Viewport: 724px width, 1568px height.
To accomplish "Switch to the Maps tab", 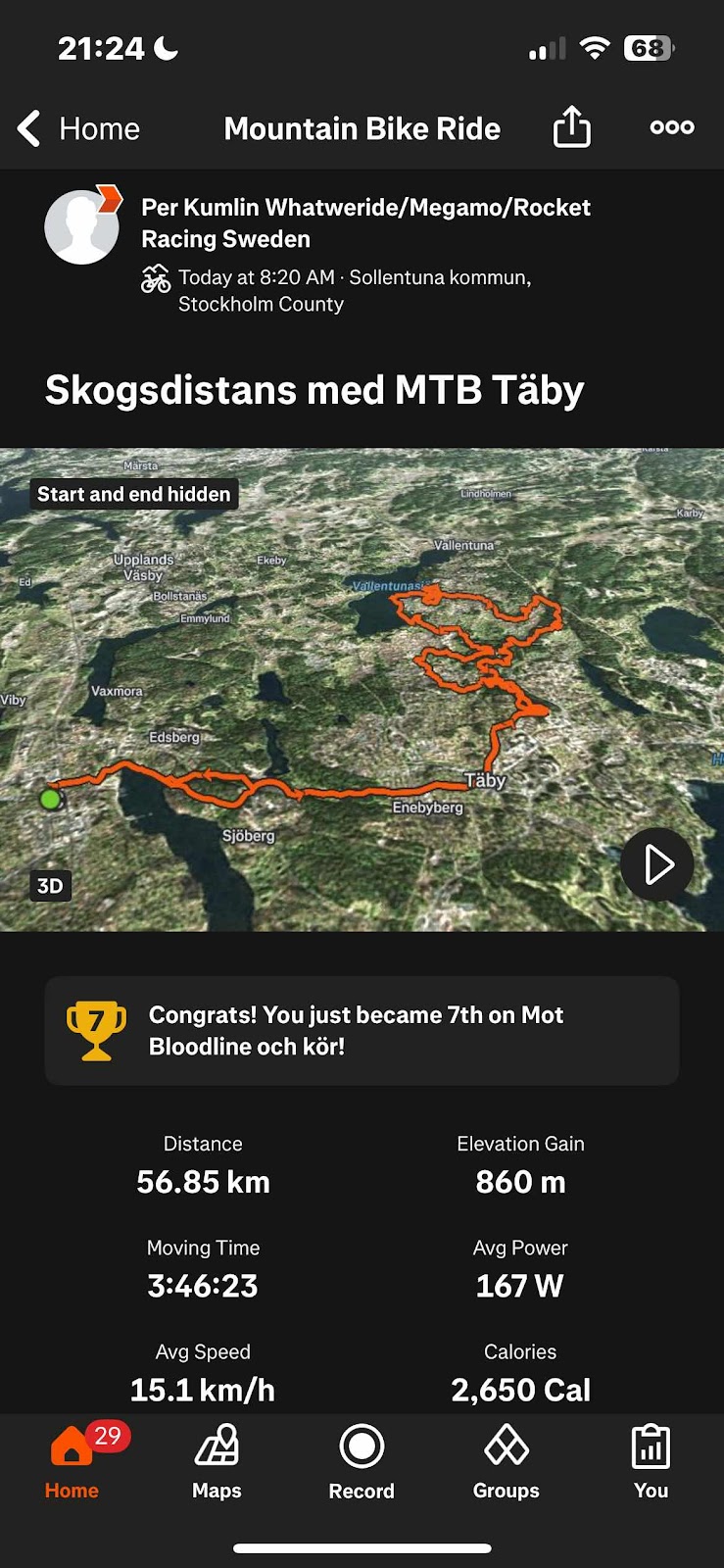I will point(217,1462).
